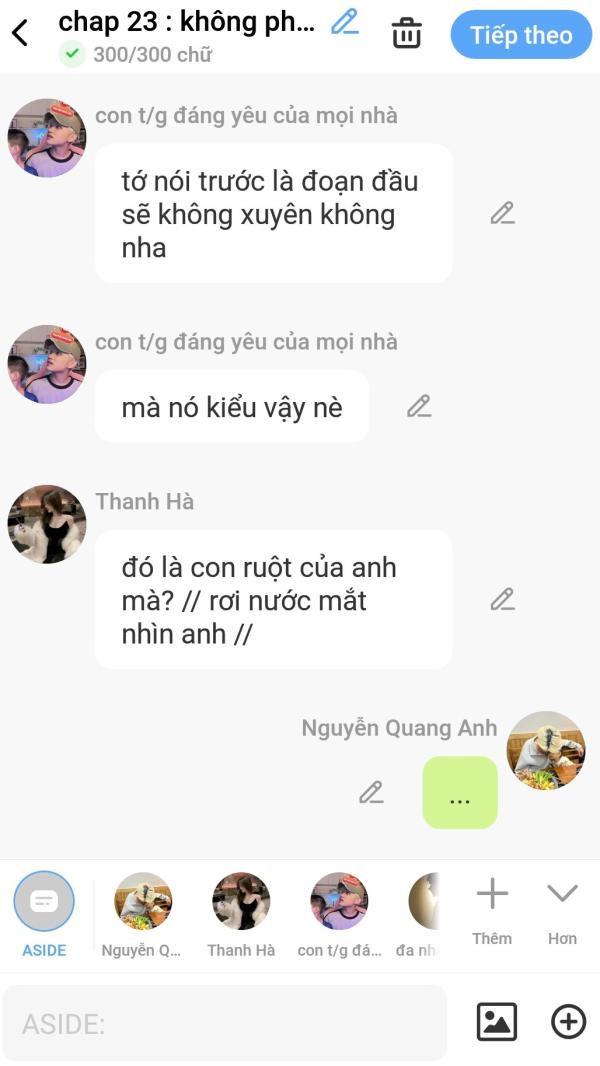This screenshot has height=1066, width=600.
Task: Choose character Thanh Hà in the selector
Action: pyautogui.click(x=241, y=914)
